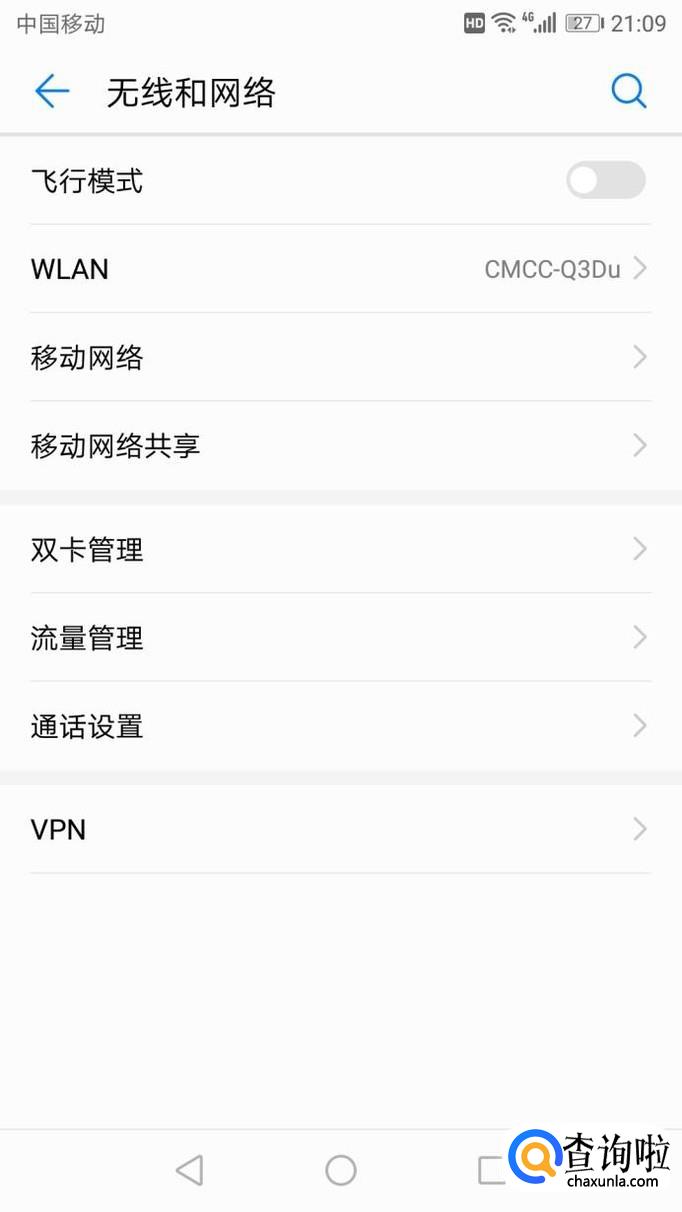This screenshot has height=1212, width=682.
Task: Open the search magnifier icon
Action: 629,92
